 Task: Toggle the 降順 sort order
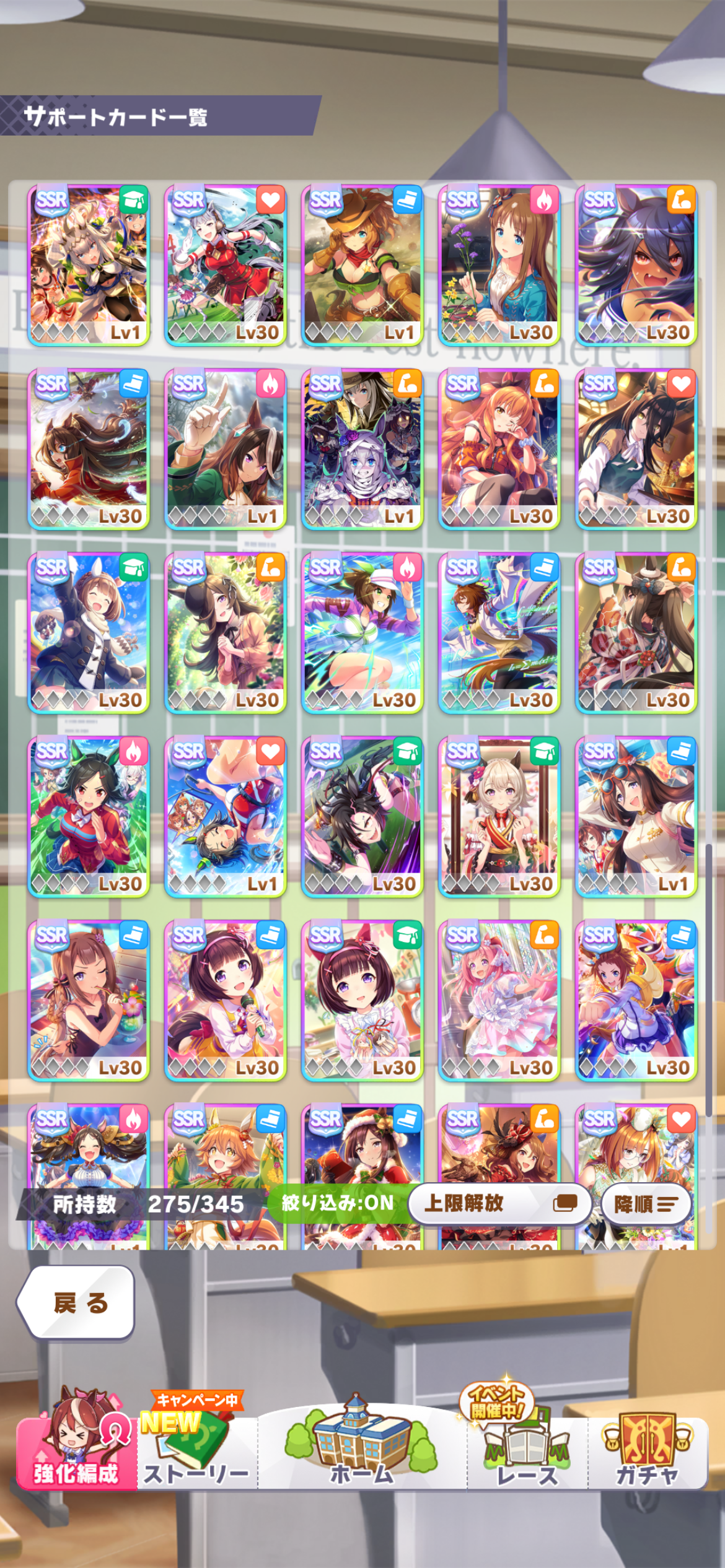click(646, 1204)
